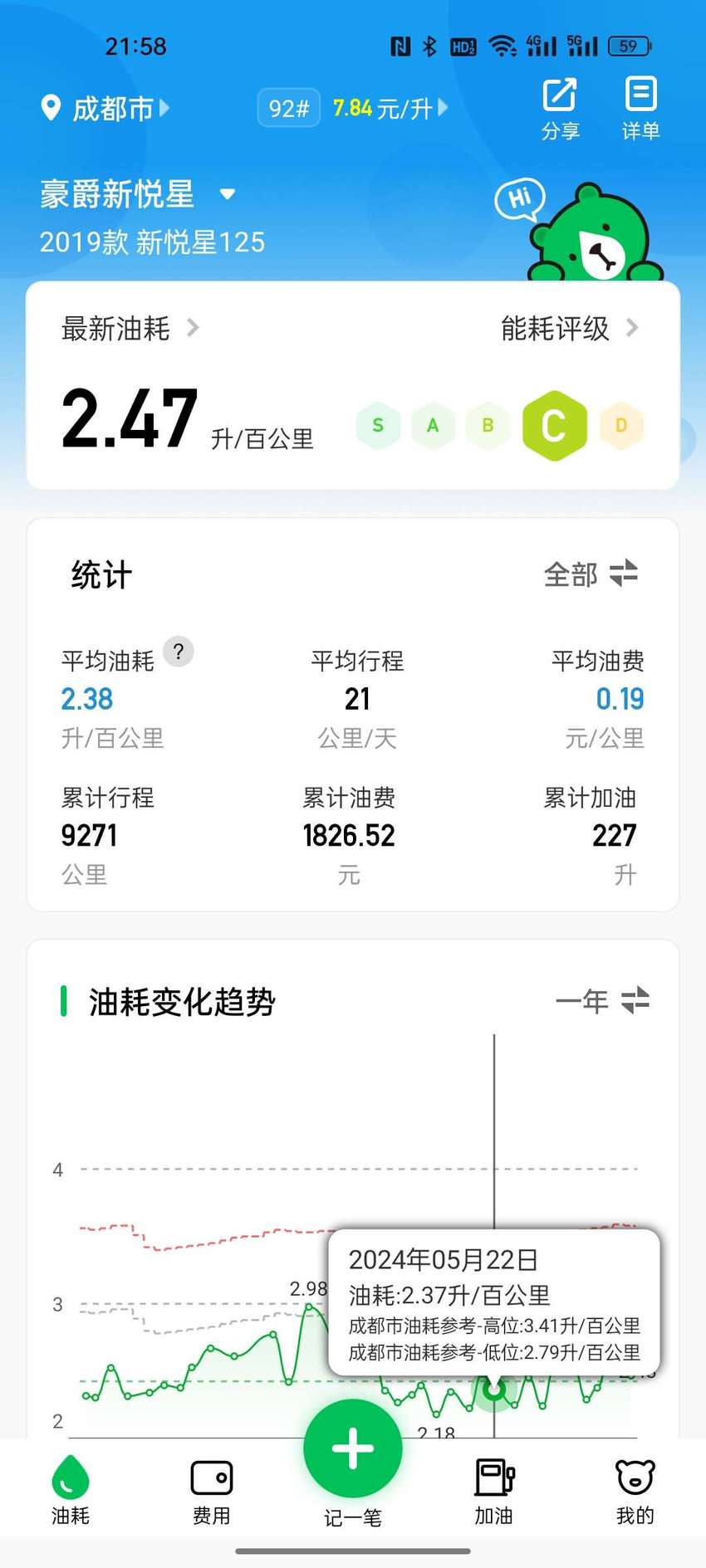Change the city from 成都市
Viewport: 706px width, 1568px height.
105,108
